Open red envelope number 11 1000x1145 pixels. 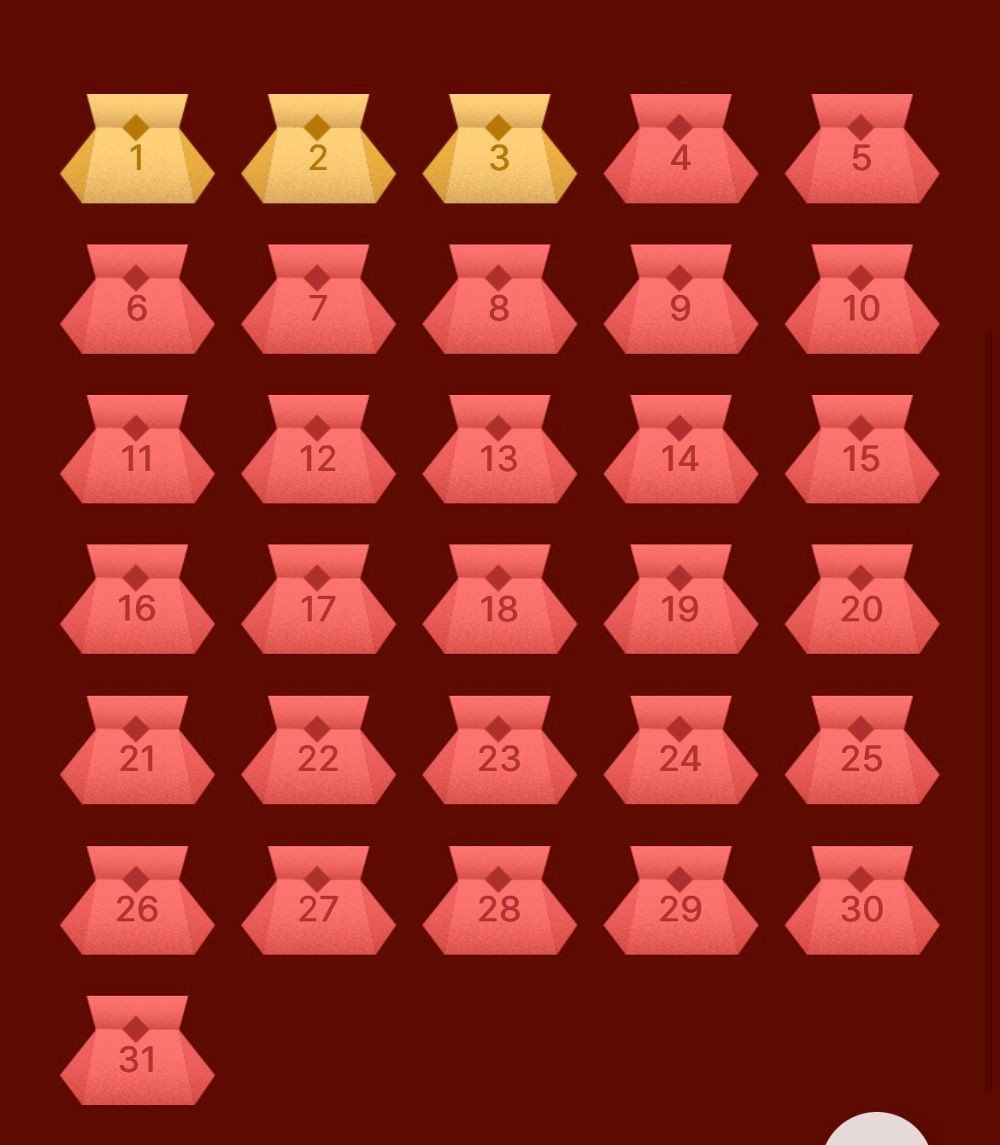(137, 451)
